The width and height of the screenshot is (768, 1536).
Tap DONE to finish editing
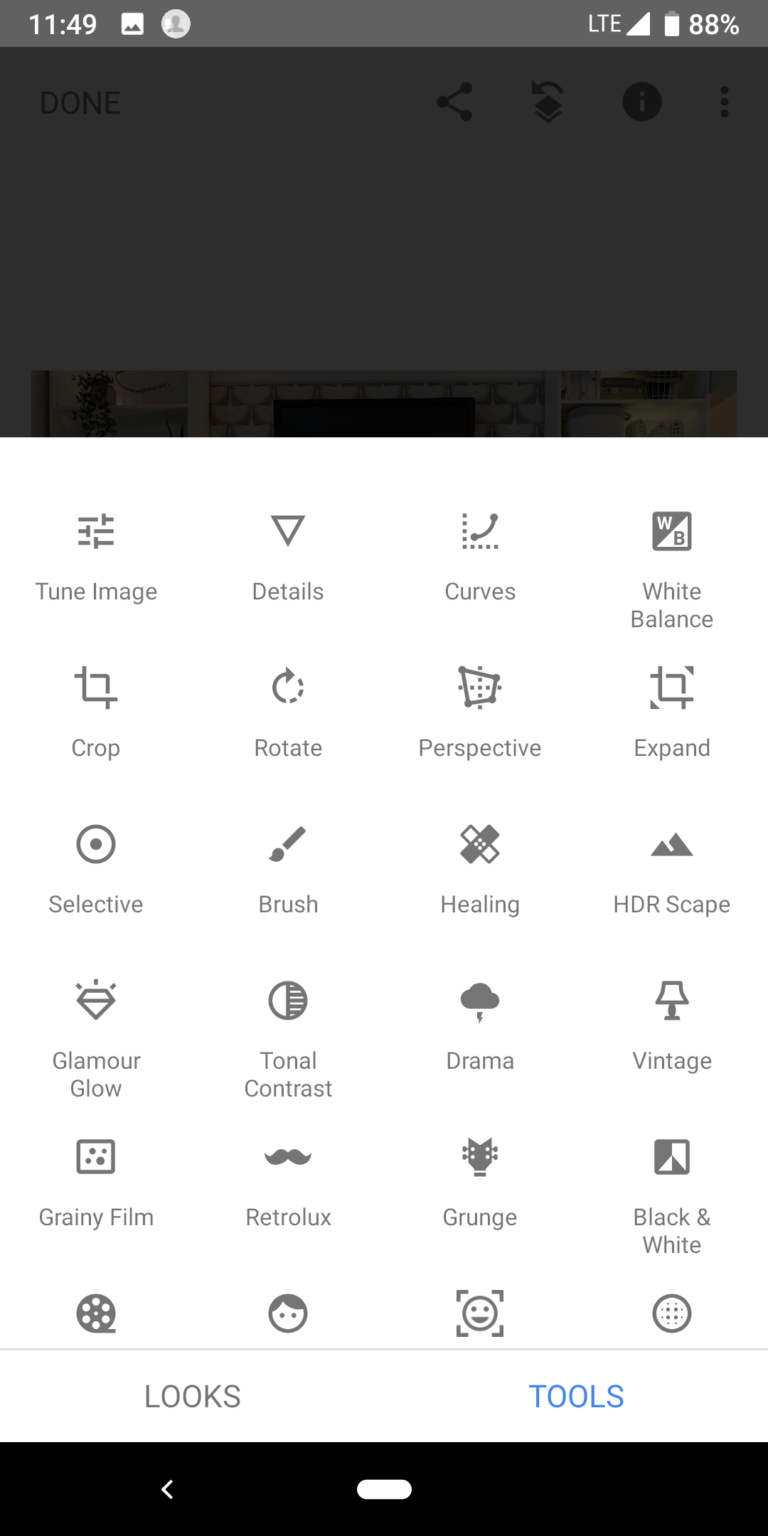point(80,102)
